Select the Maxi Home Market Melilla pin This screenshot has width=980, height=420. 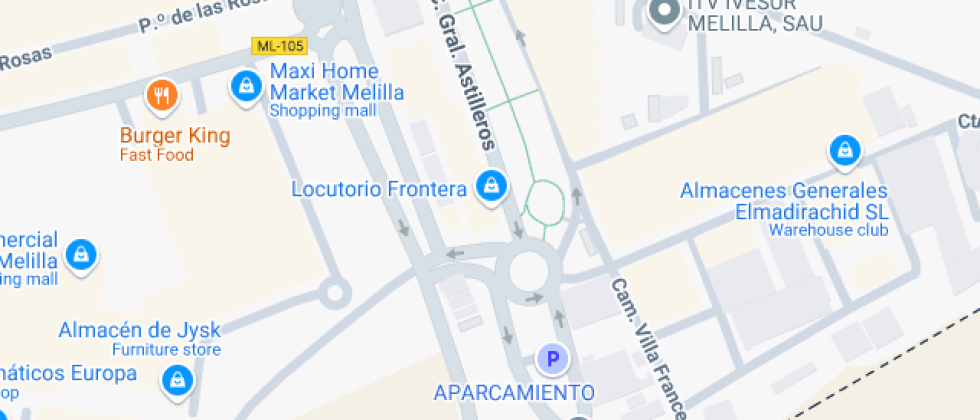[245, 87]
